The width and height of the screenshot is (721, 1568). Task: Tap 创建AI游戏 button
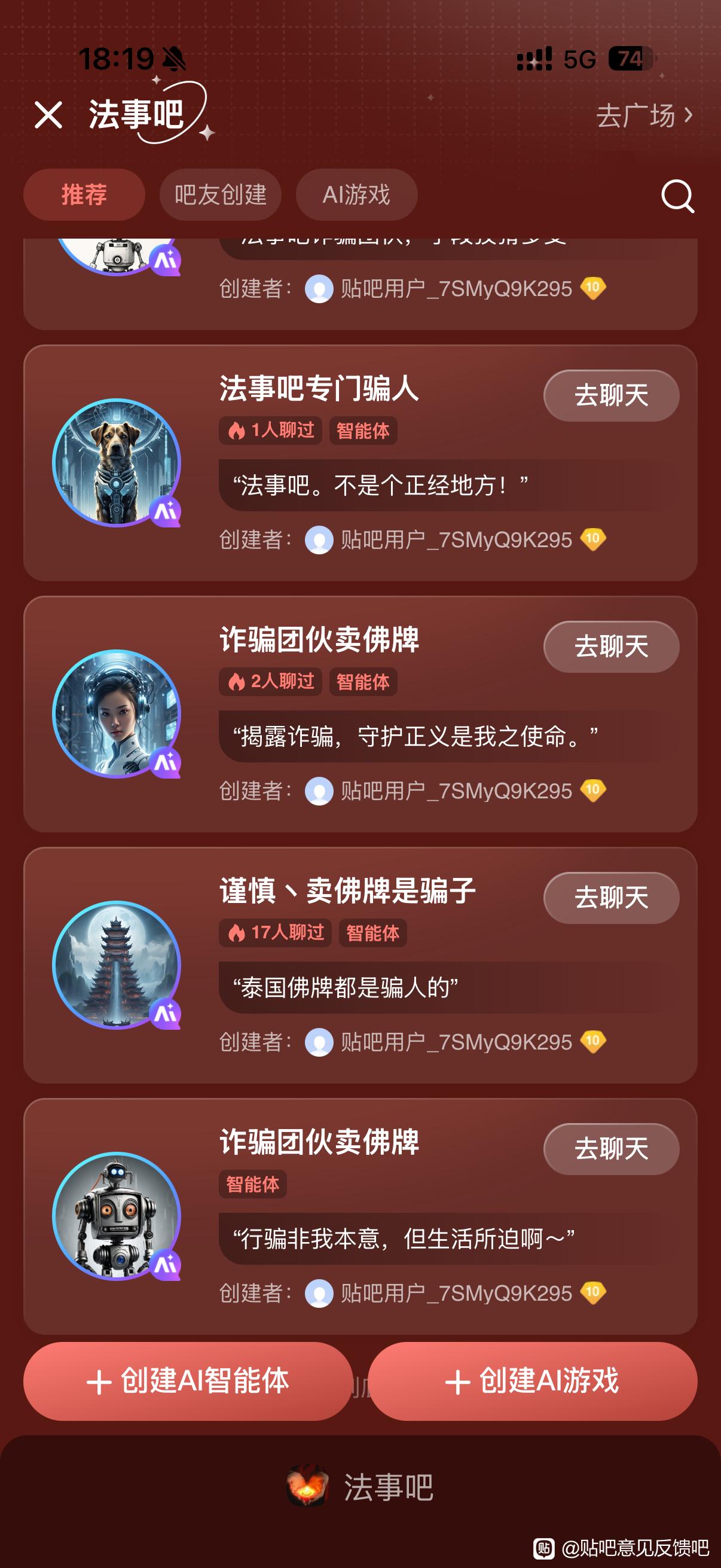(533, 1380)
